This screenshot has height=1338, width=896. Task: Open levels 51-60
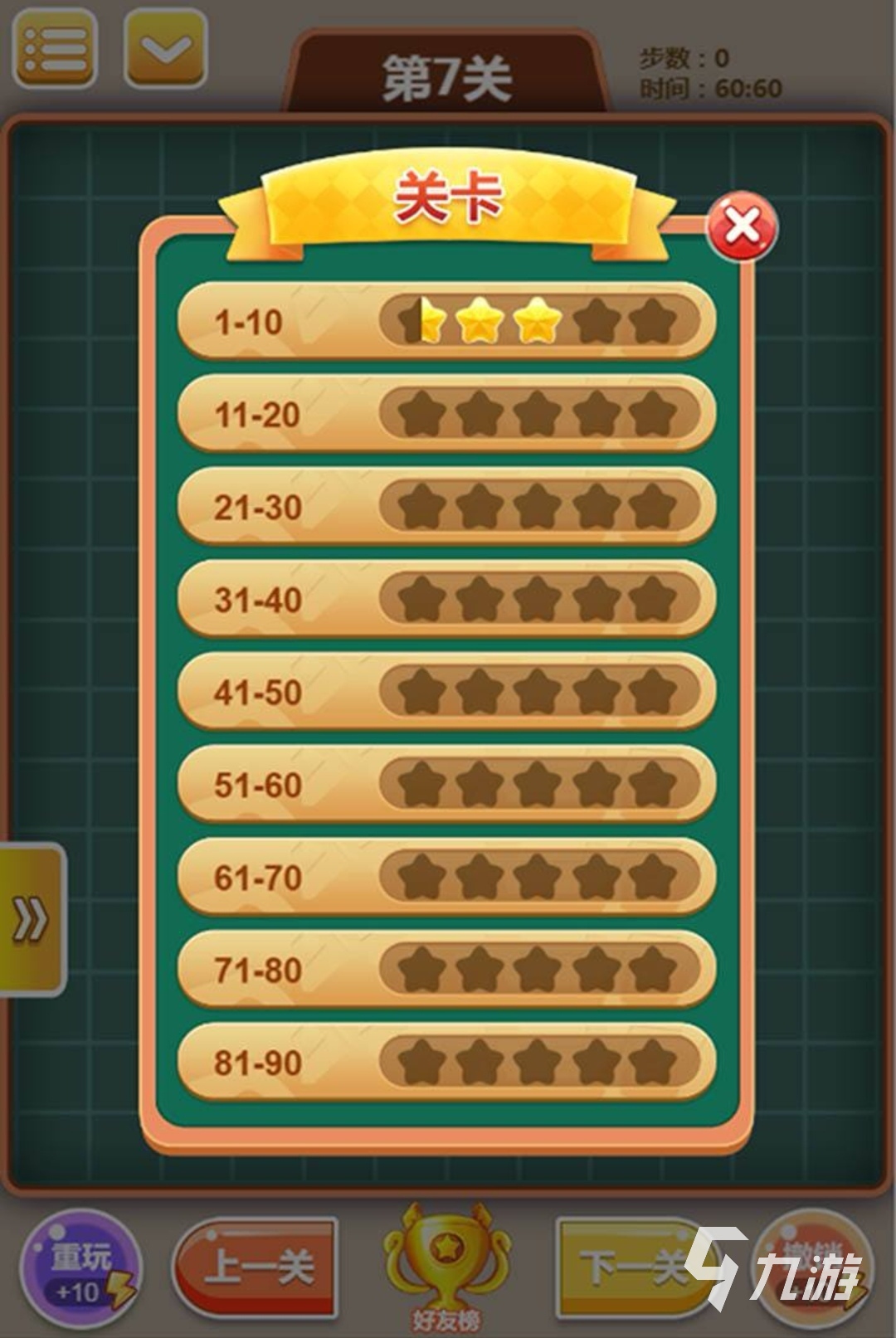tap(446, 785)
